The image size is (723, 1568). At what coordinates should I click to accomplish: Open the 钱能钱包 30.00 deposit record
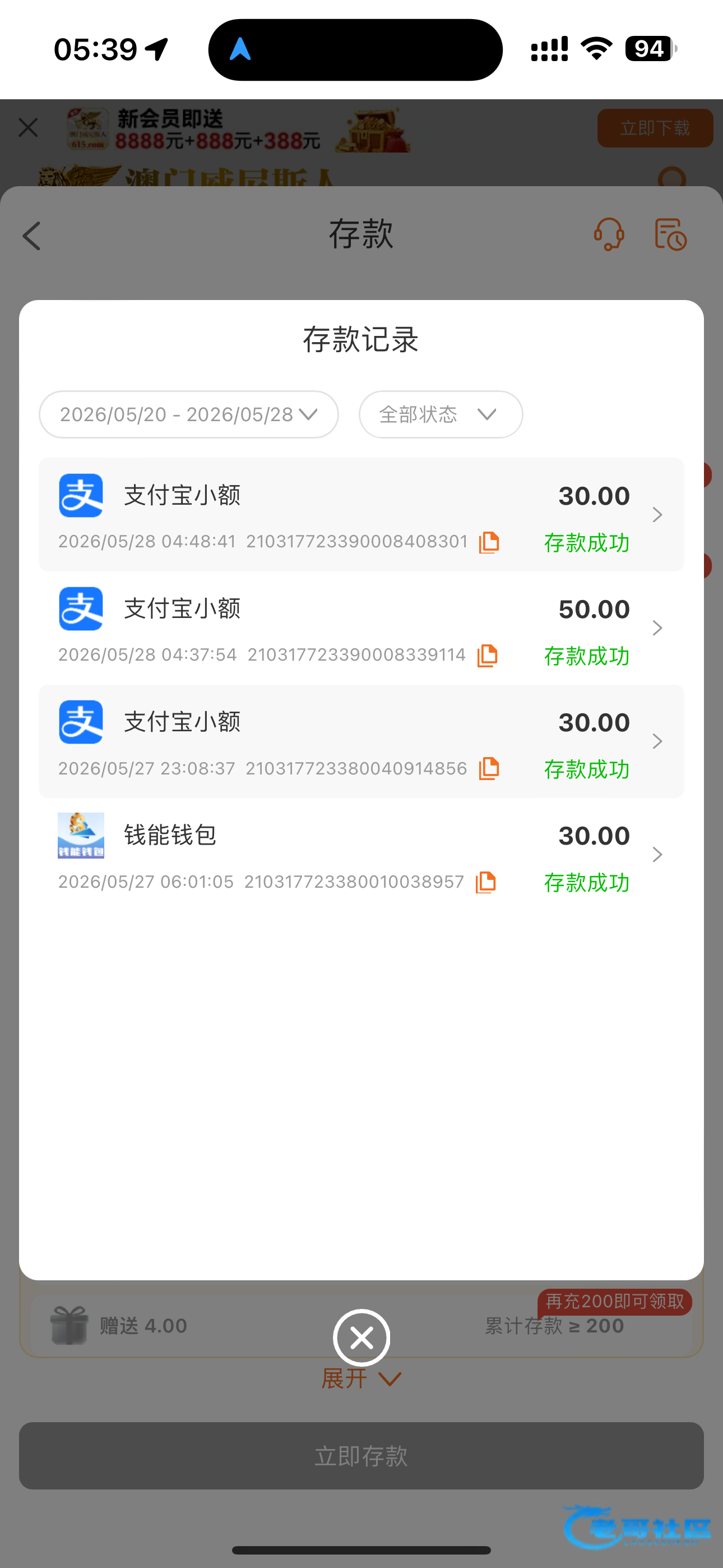[x=361, y=855]
